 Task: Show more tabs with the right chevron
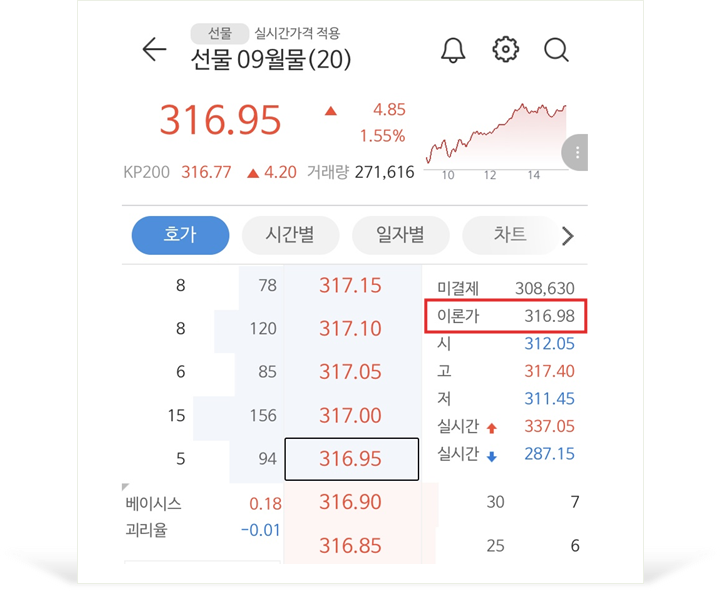568,236
